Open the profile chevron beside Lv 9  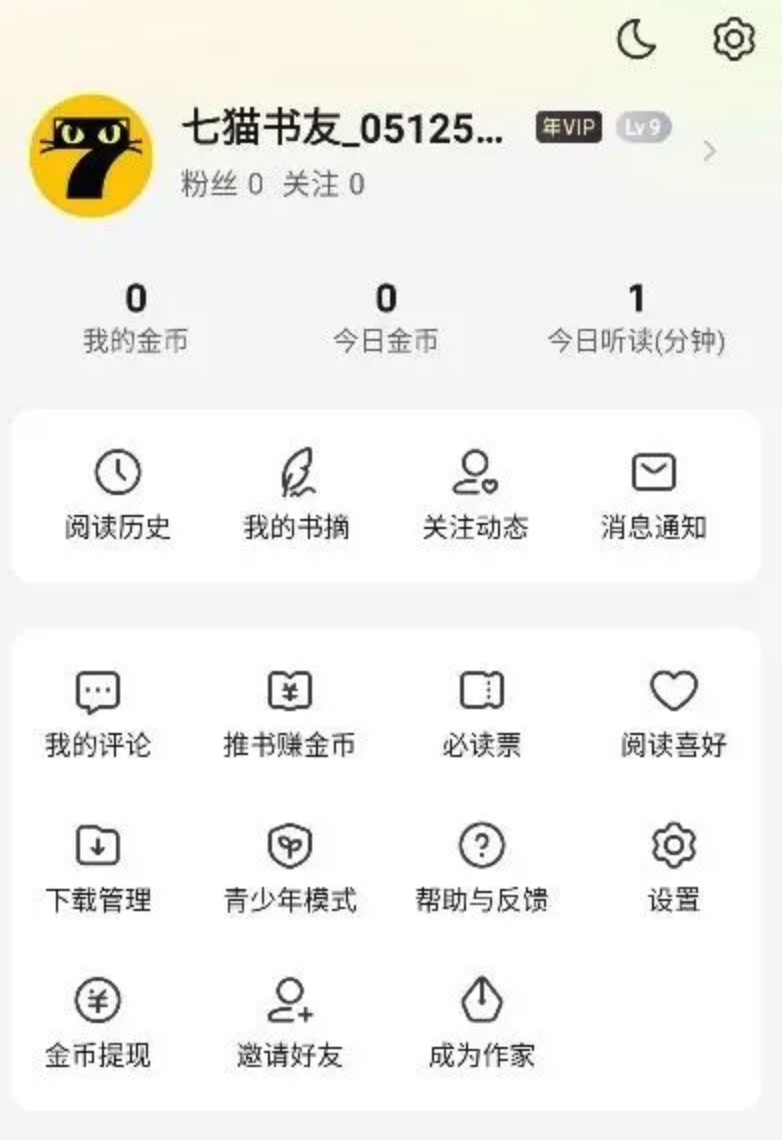(710, 151)
